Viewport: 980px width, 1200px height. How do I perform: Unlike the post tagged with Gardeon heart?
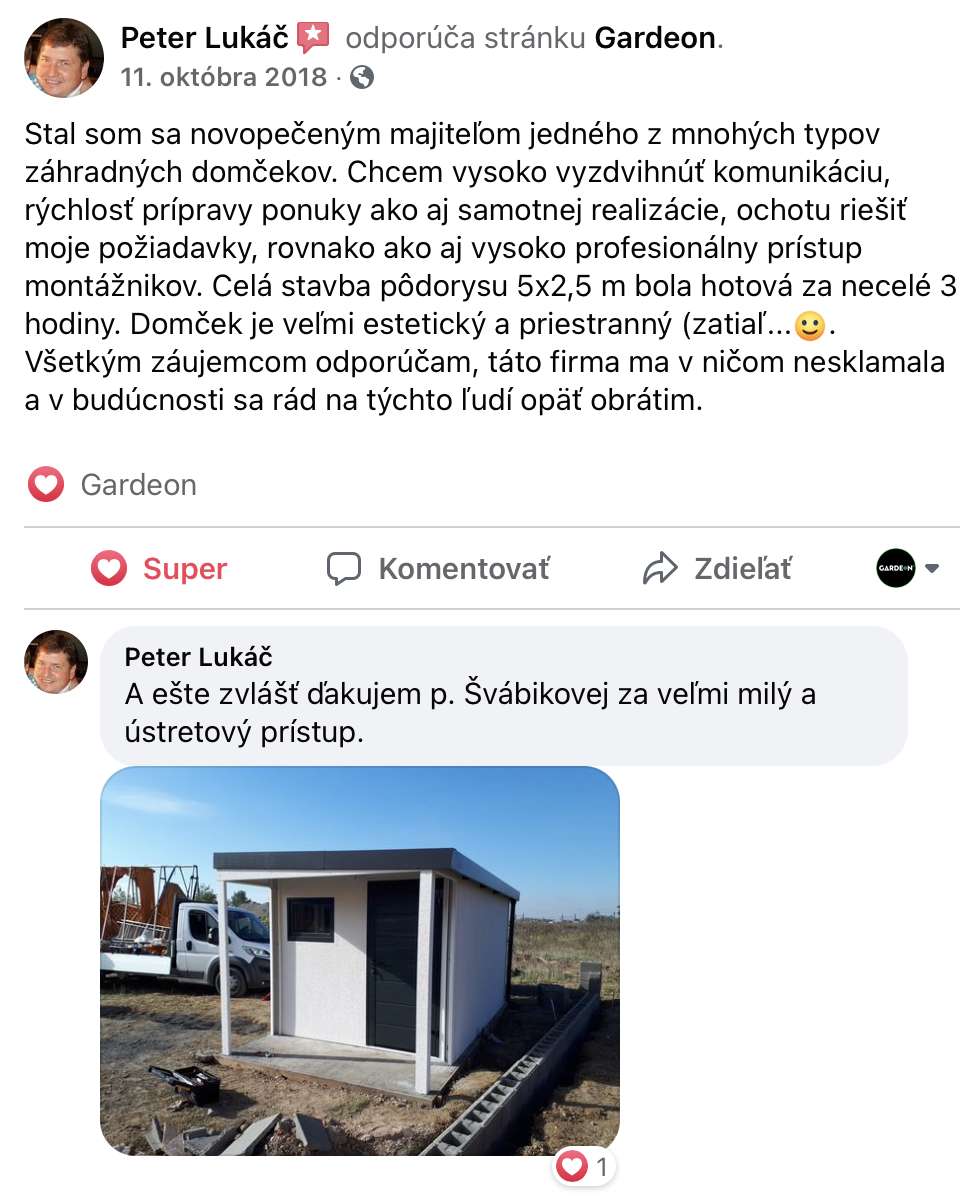pyautogui.click(x=45, y=484)
